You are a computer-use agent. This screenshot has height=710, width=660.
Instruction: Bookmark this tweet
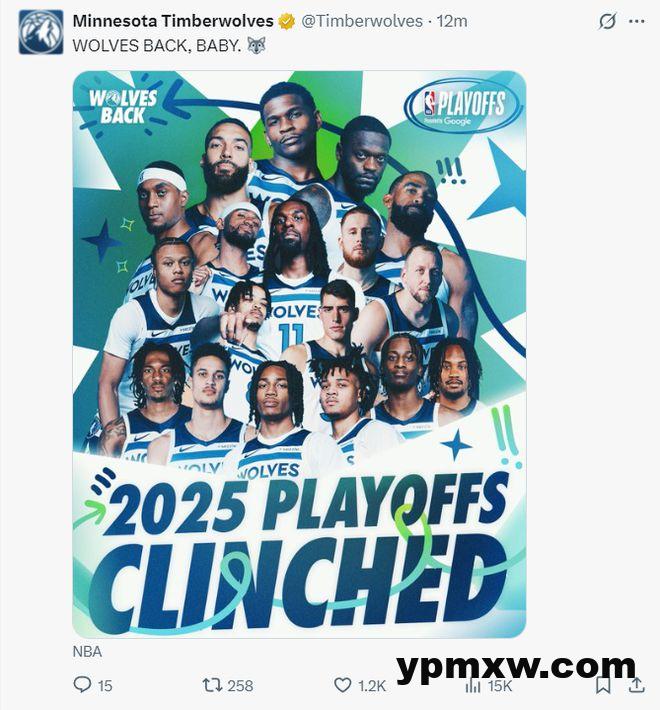click(x=603, y=685)
